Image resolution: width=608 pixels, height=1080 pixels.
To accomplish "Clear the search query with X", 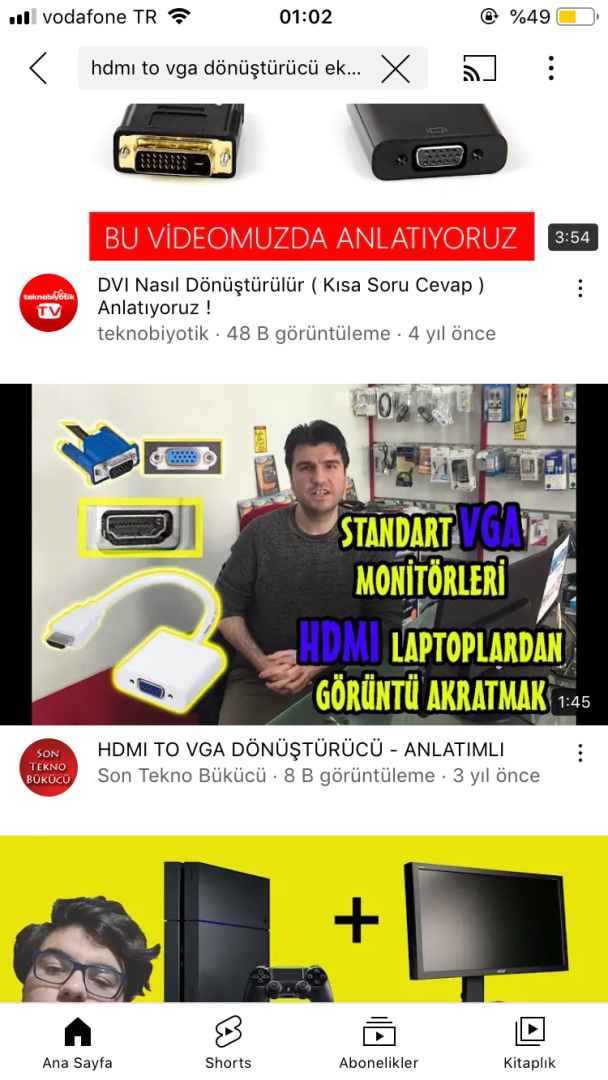I will tap(396, 68).
